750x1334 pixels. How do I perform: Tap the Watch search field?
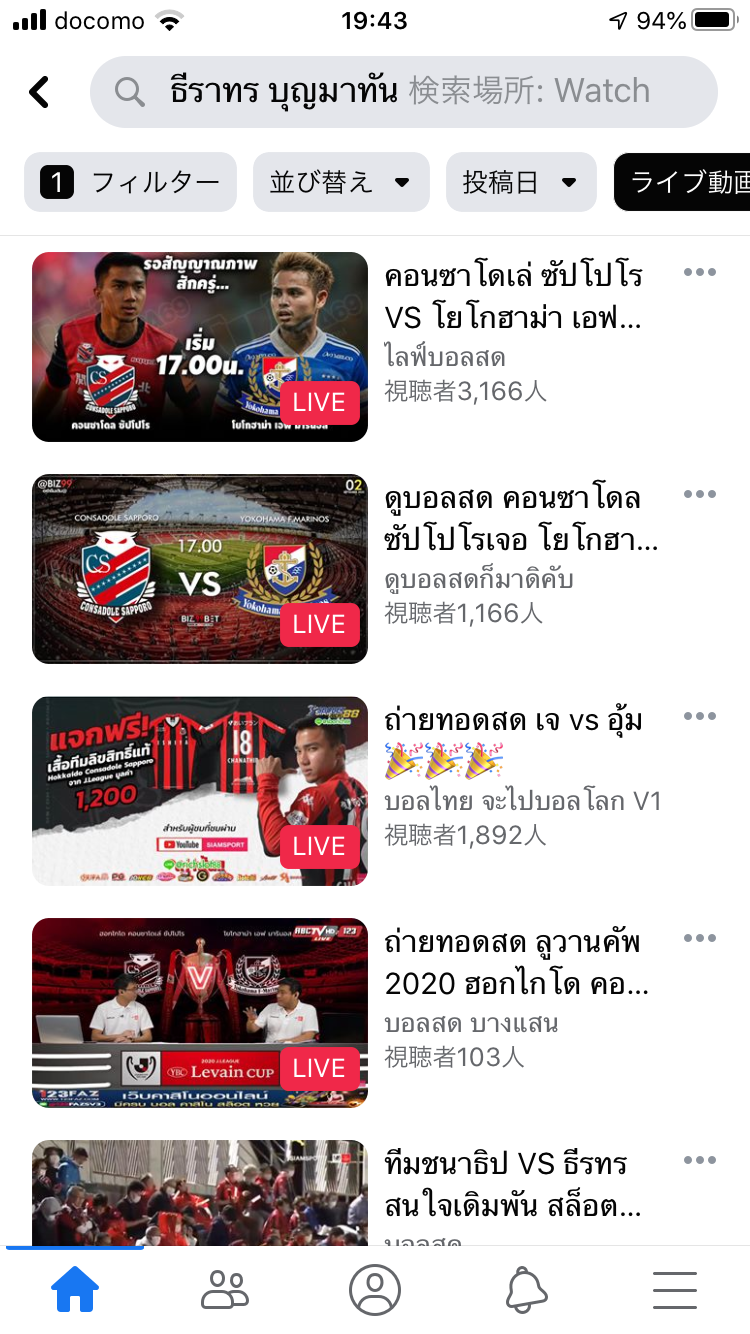(404, 92)
